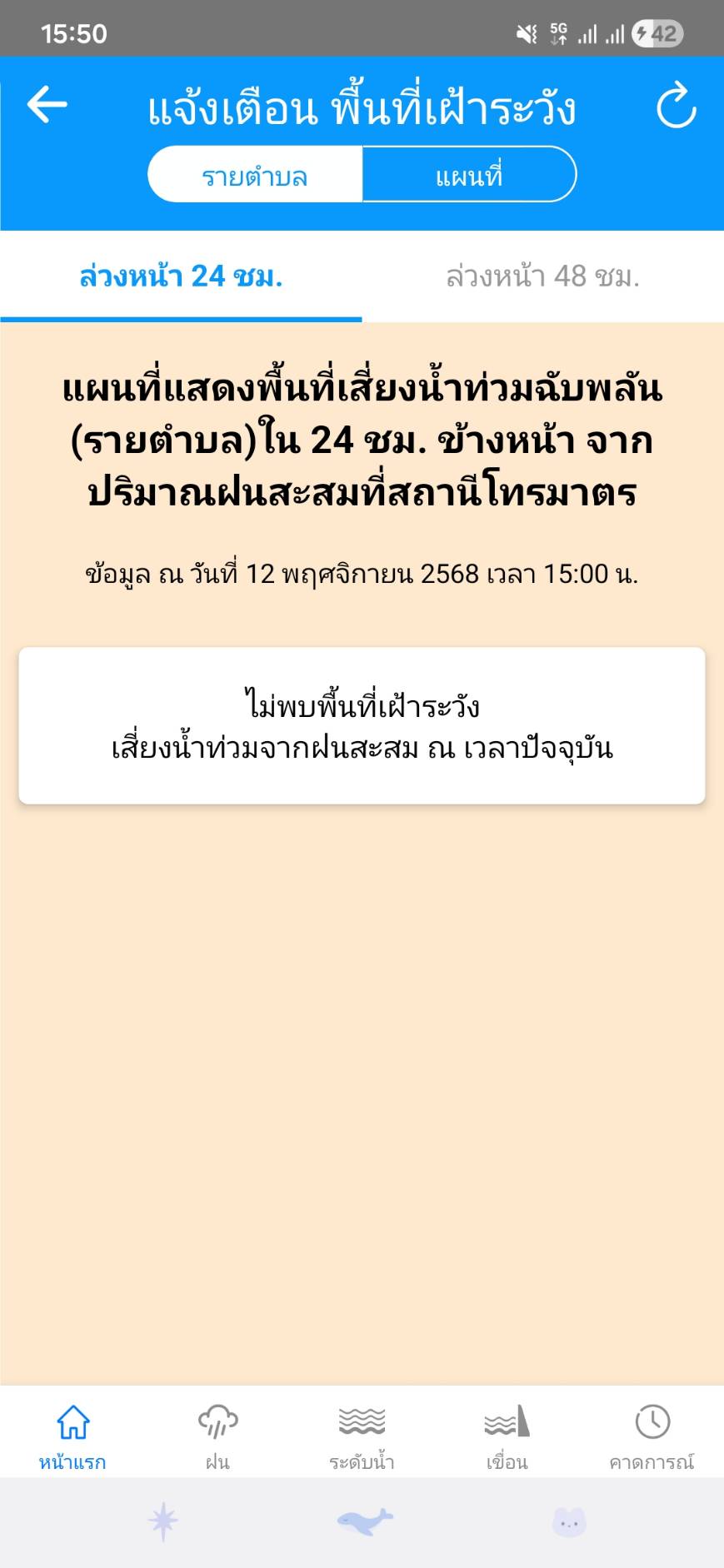Open the เขื่อน dam tab
The image size is (724, 1568).
507,1434
